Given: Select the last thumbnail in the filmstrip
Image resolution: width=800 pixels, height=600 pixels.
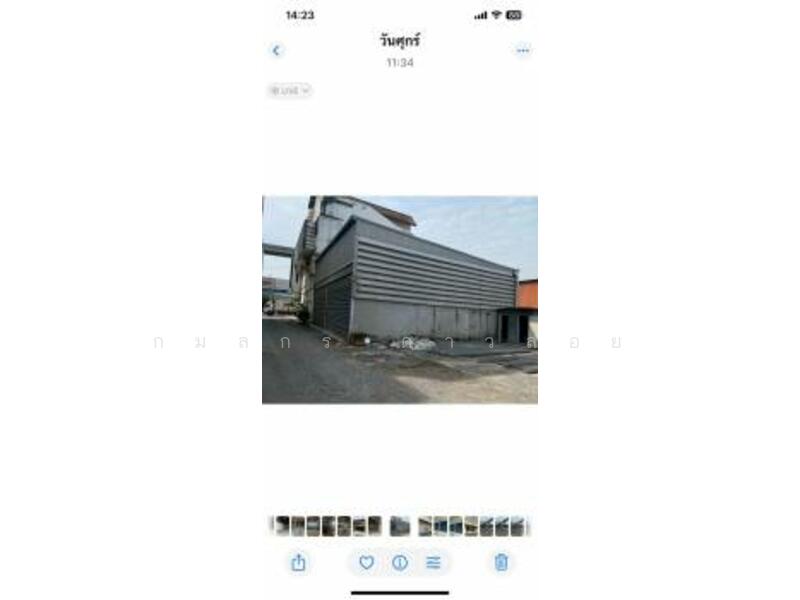Looking at the screenshot, I should (519, 526).
